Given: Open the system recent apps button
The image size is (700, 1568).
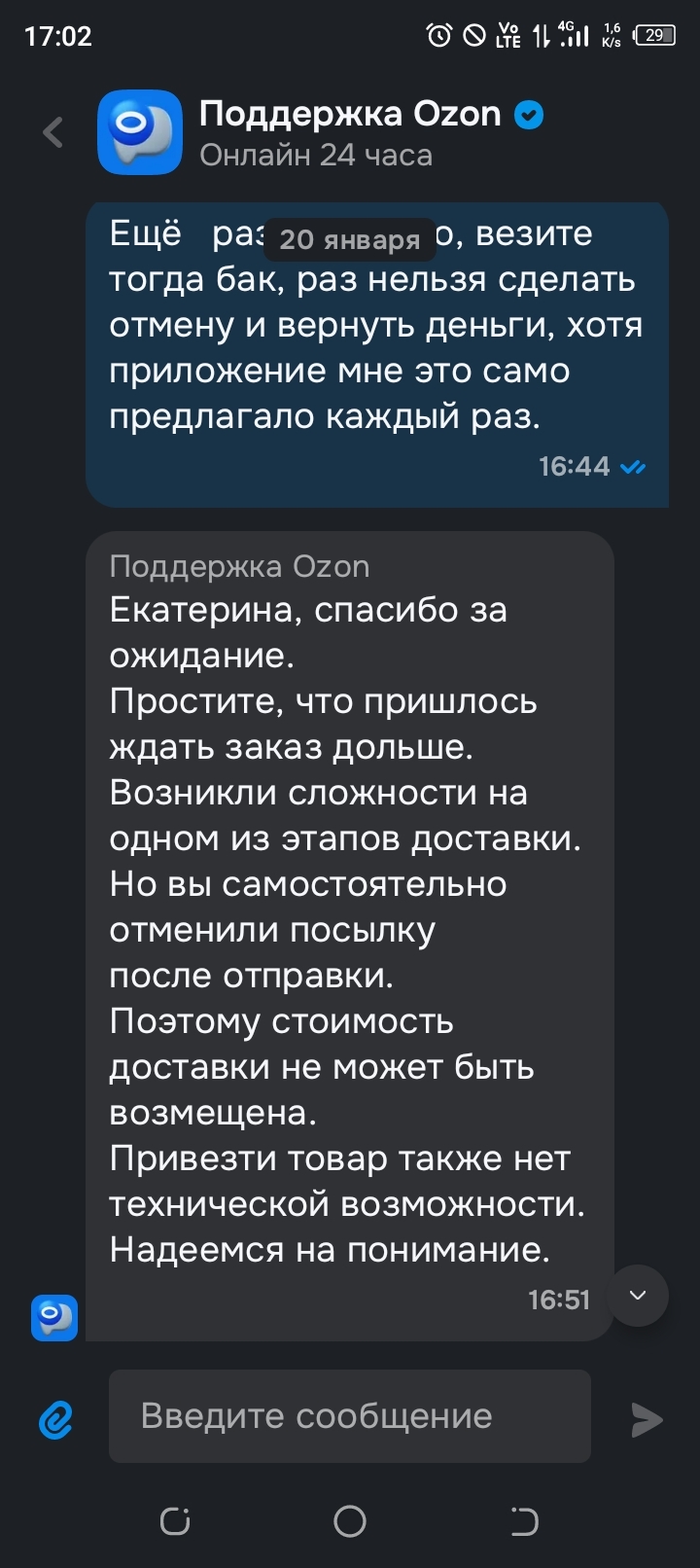Looking at the screenshot, I should tap(175, 1521).
